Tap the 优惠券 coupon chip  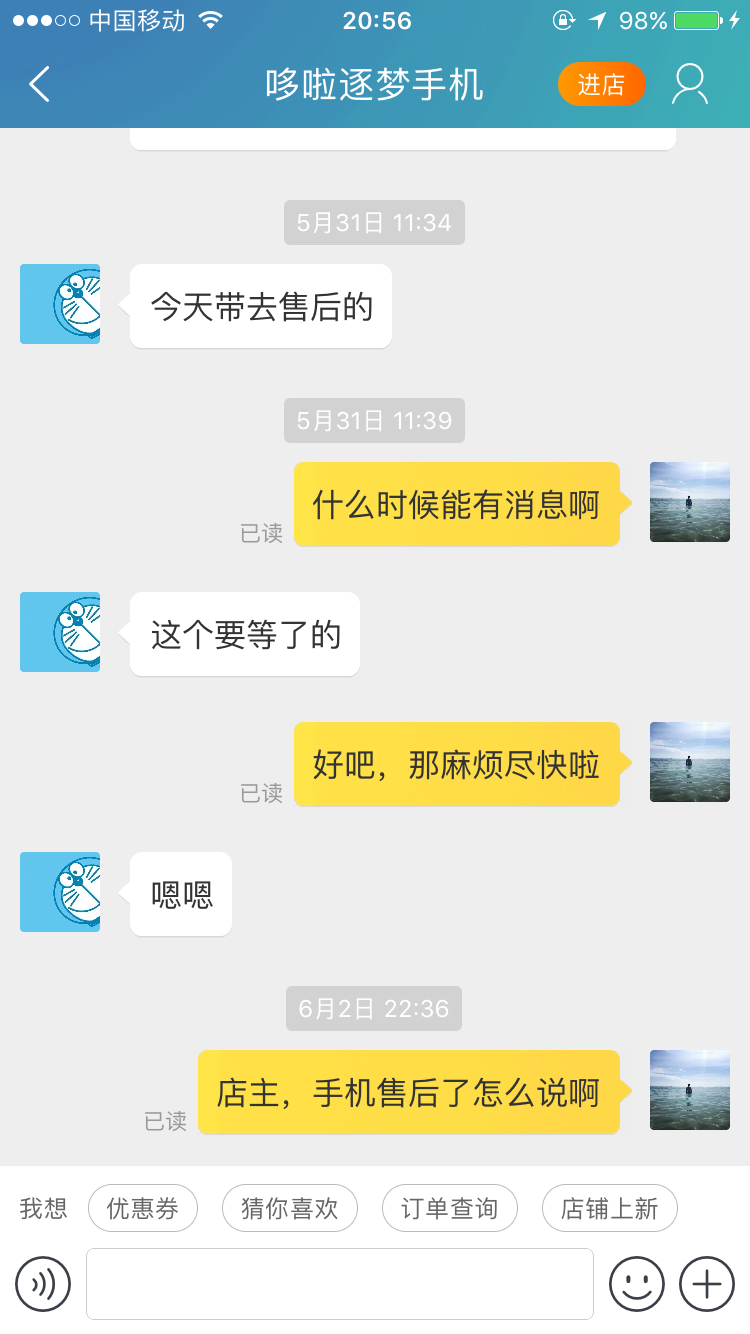pyautogui.click(x=143, y=1209)
